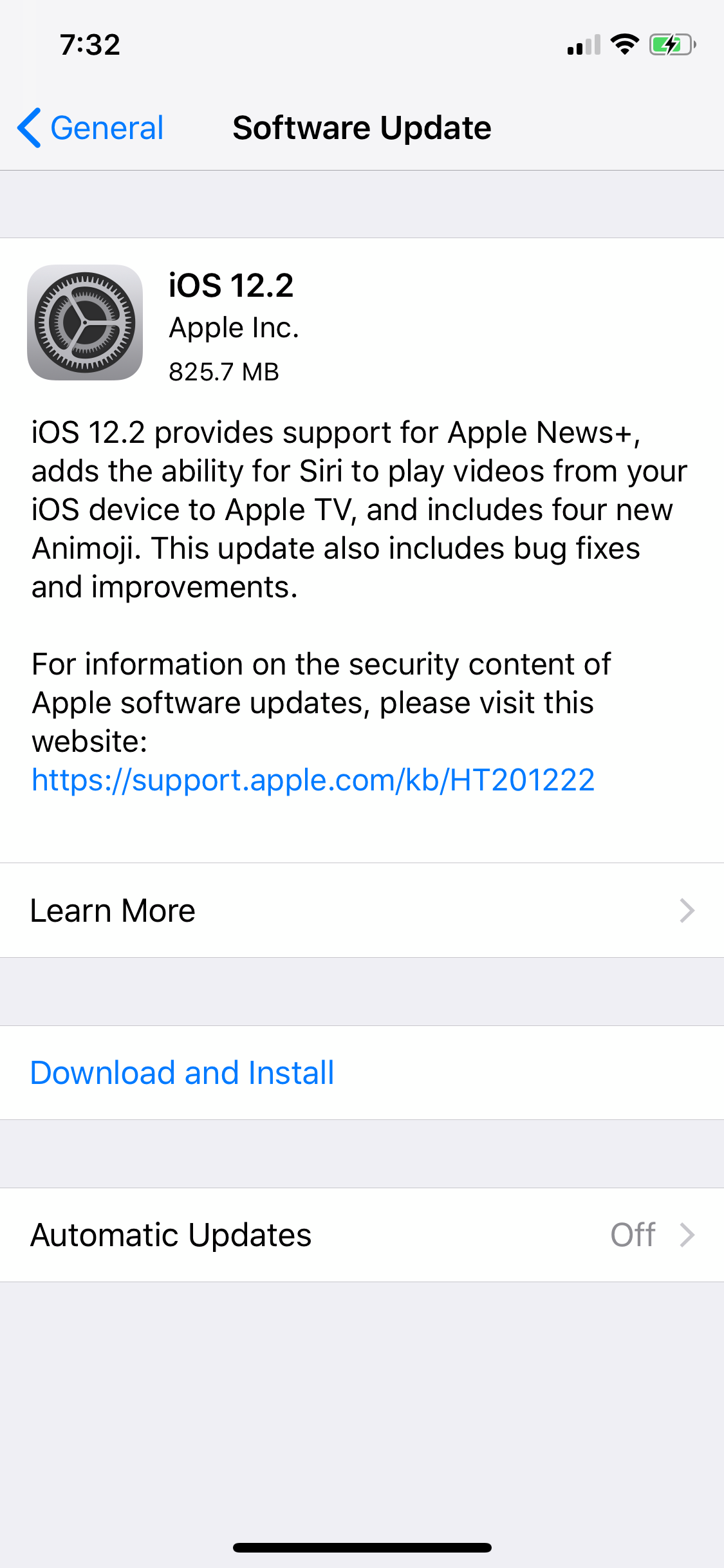Tap Download and Install

tap(182, 1072)
